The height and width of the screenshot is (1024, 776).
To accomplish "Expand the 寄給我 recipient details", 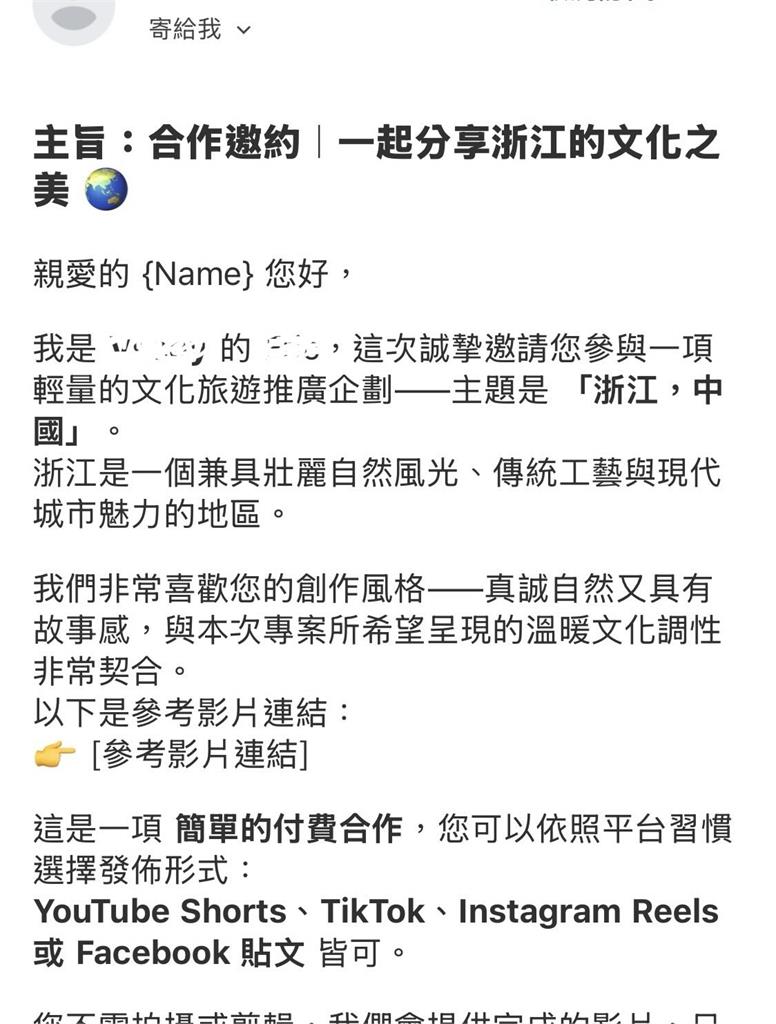I will (243, 30).
